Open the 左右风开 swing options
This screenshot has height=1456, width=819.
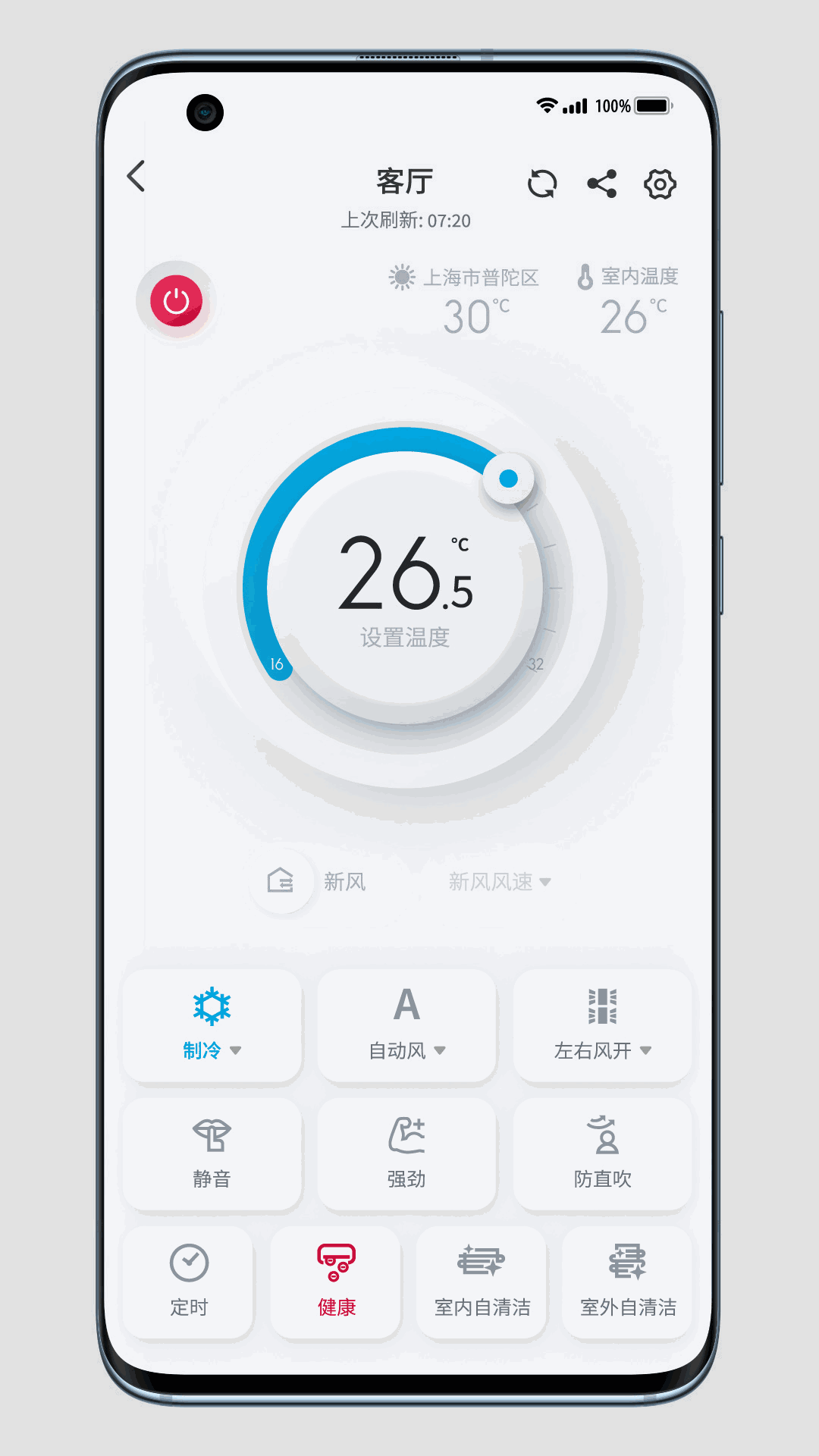(602, 1025)
